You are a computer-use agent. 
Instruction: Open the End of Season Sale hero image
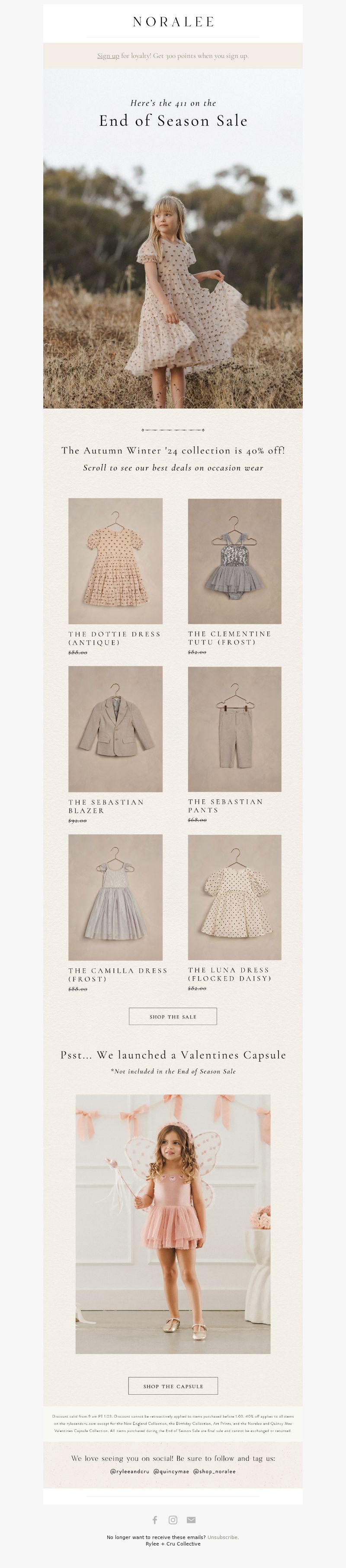click(x=173, y=255)
